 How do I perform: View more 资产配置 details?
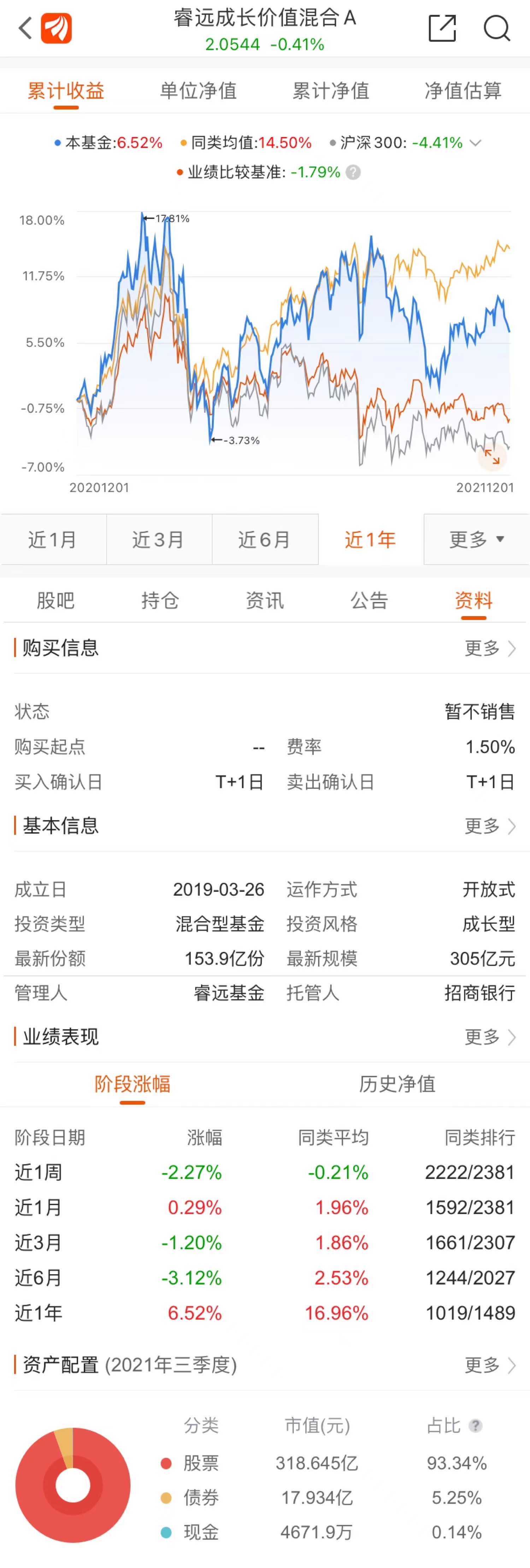(490, 1365)
